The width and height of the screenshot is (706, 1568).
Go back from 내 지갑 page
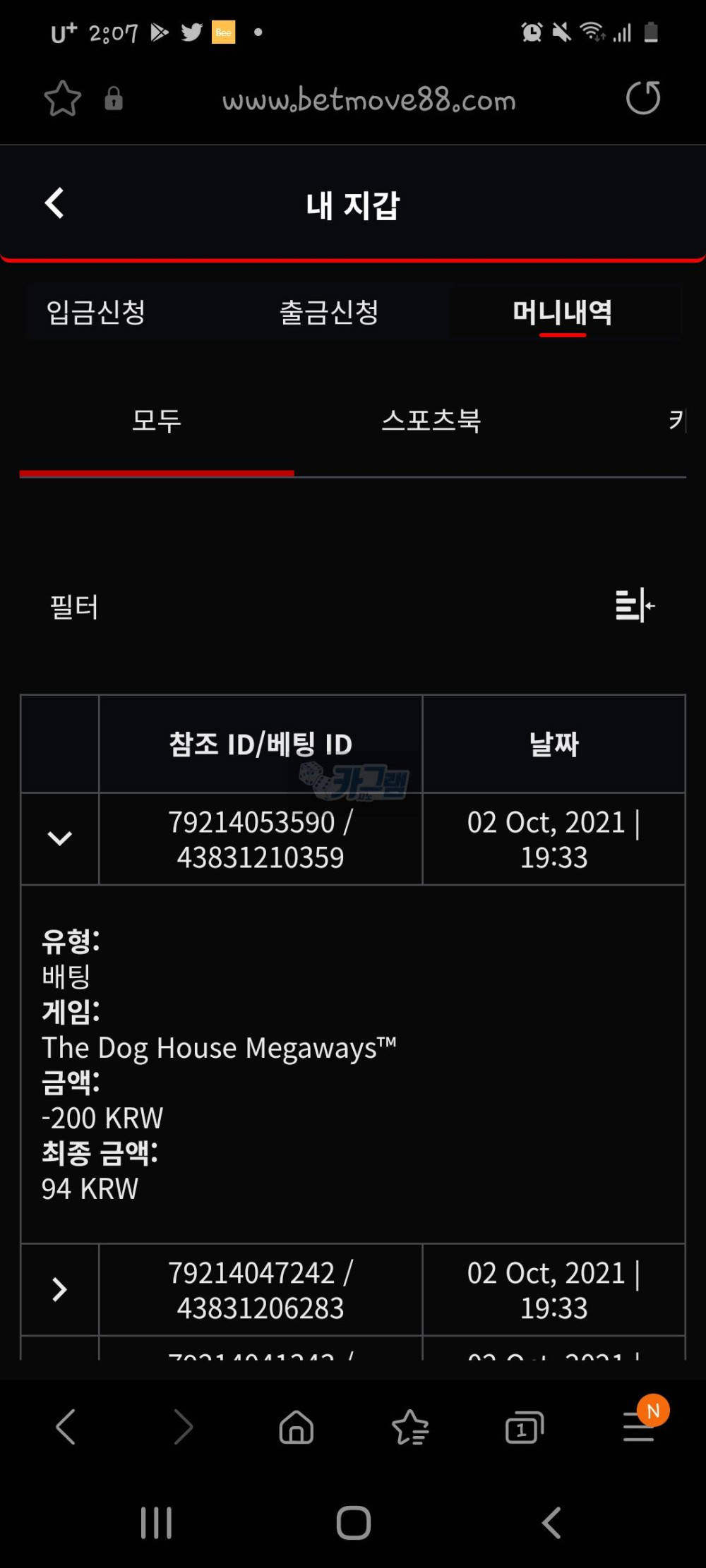click(54, 204)
